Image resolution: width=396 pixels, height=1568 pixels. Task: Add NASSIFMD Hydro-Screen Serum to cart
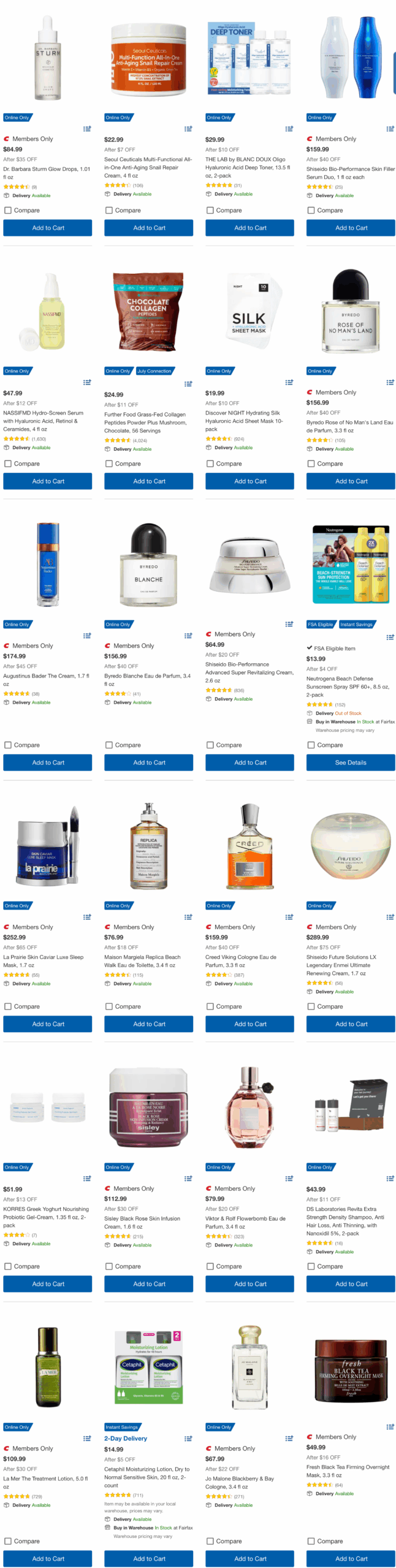pos(48,481)
